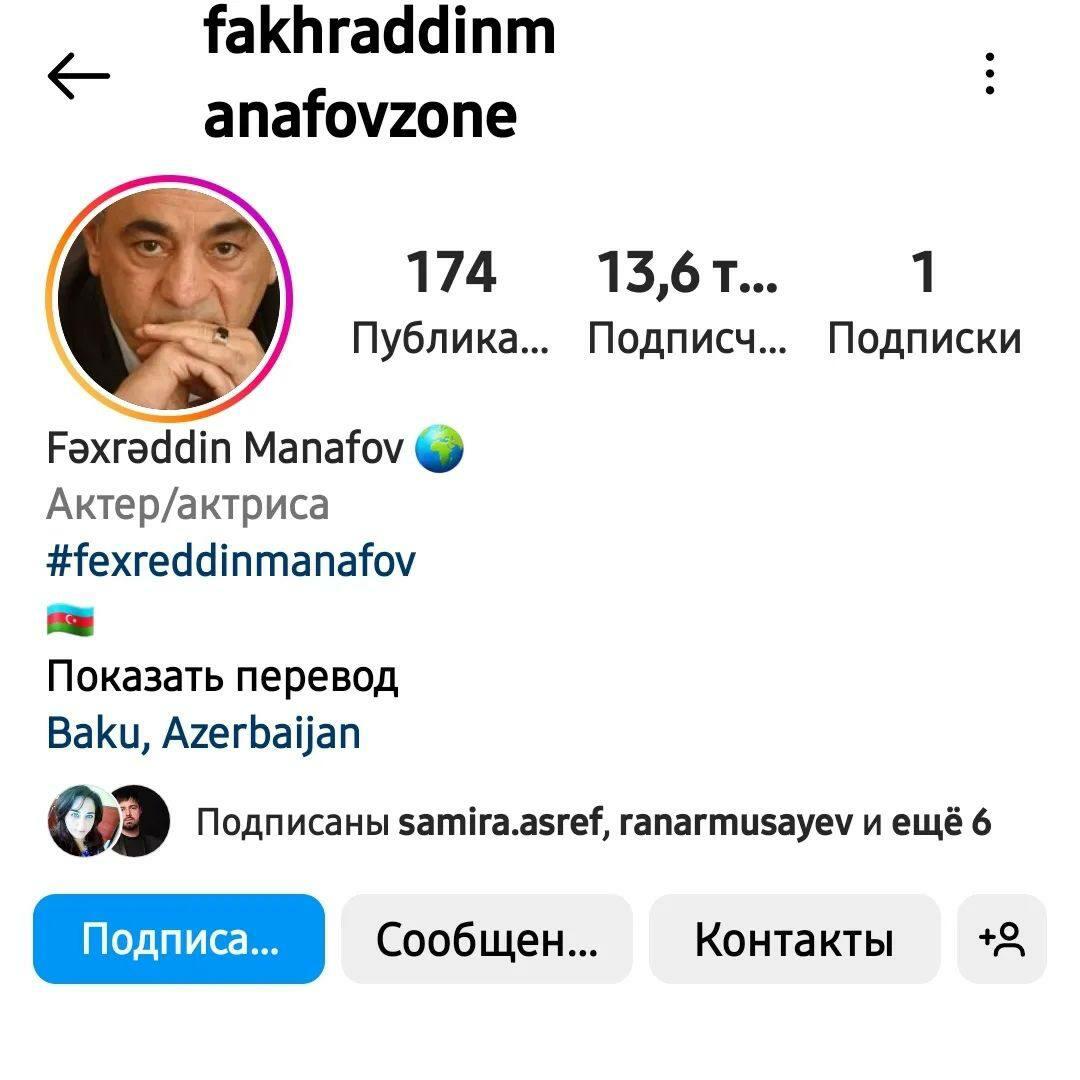
Task: Open the #fexreddinmanafov hashtag
Action: [231, 561]
